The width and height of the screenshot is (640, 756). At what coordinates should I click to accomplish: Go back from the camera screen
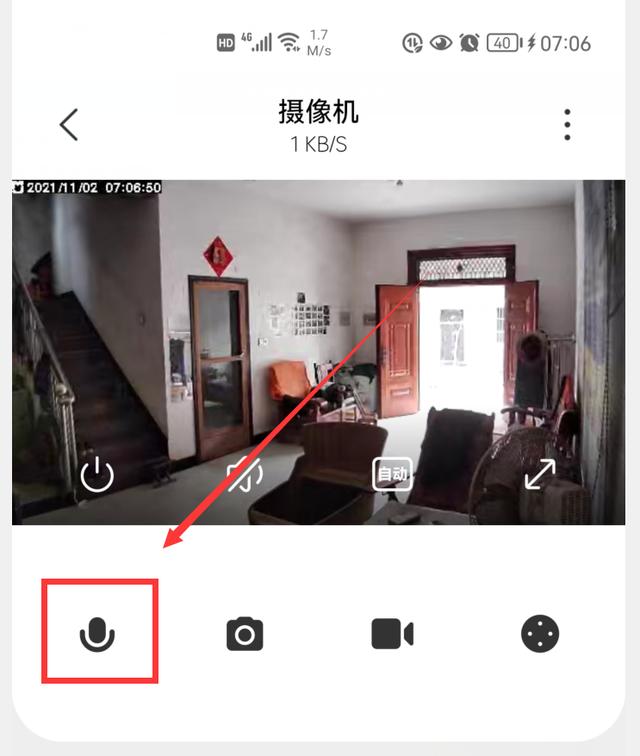[68, 125]
